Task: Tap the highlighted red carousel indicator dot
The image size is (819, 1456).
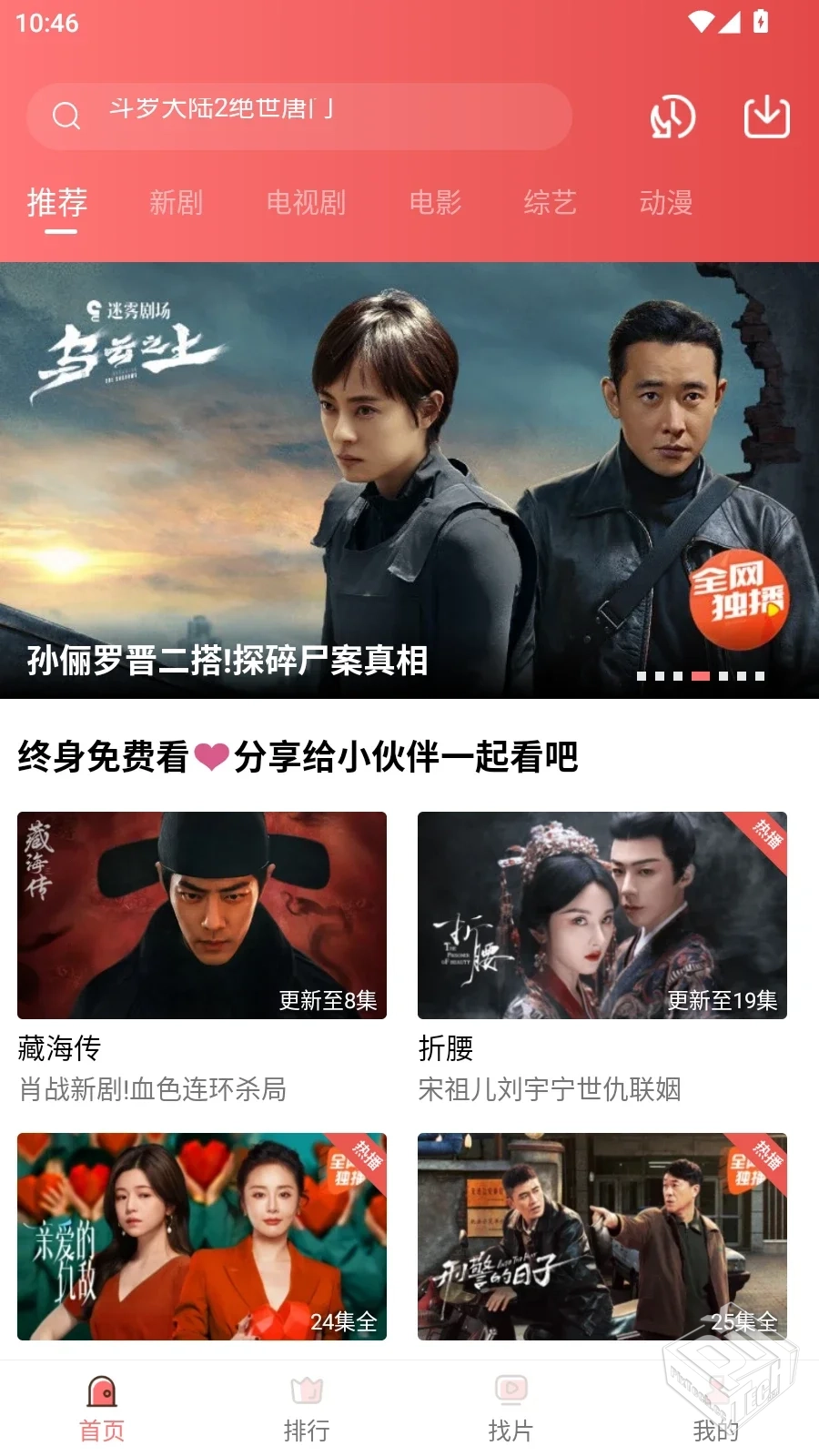Action: tap(699, 677)
